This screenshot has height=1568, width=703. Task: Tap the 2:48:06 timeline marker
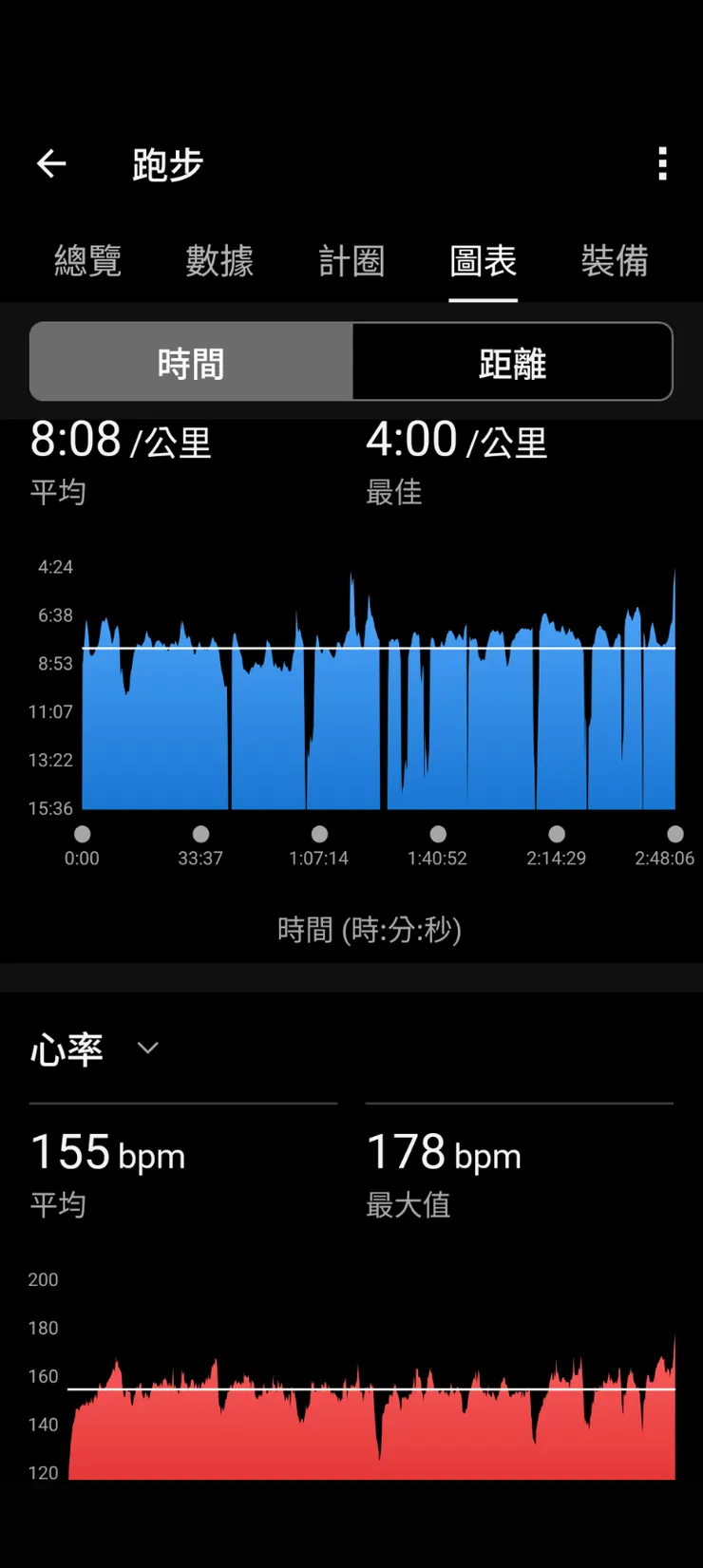pyautogui.click(x=674, y=834)
